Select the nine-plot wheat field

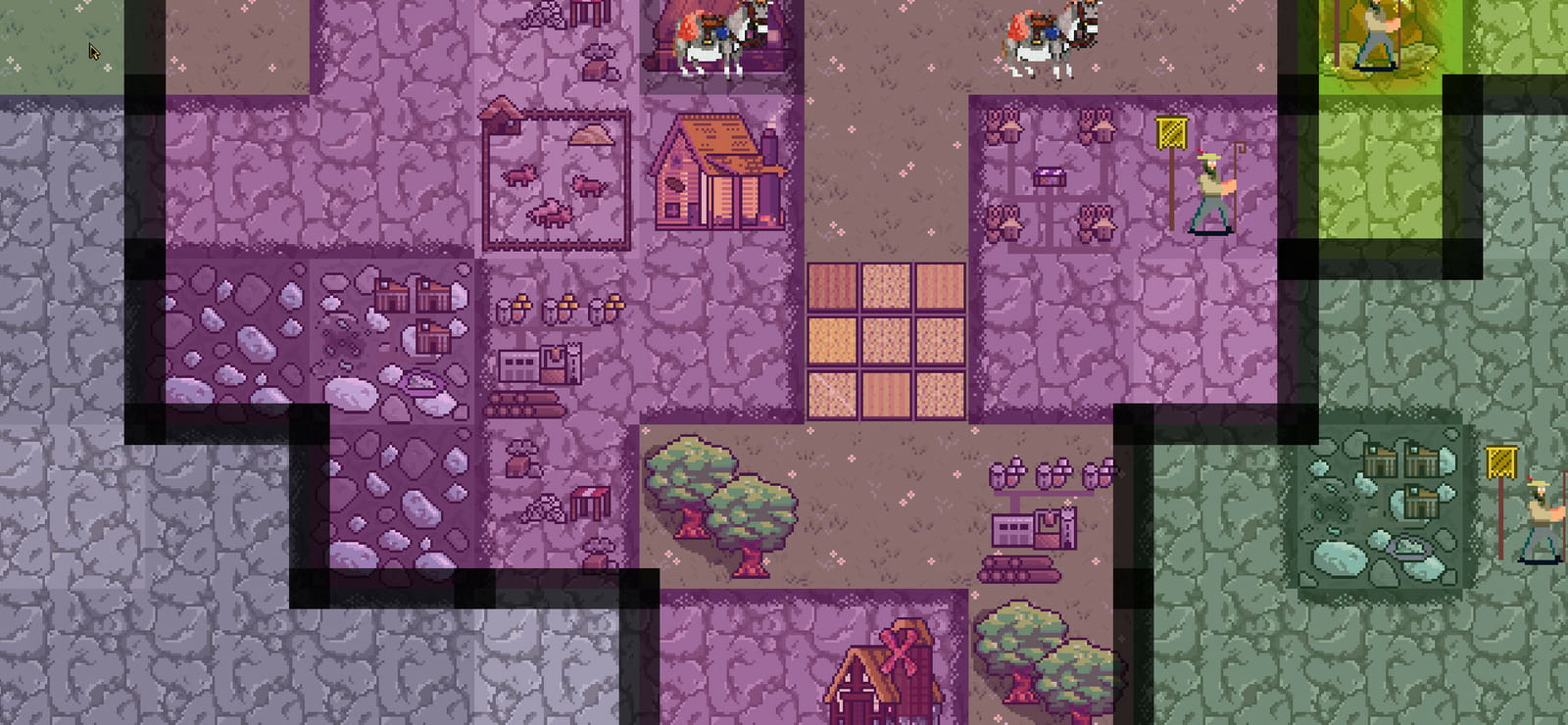(887, 341)
